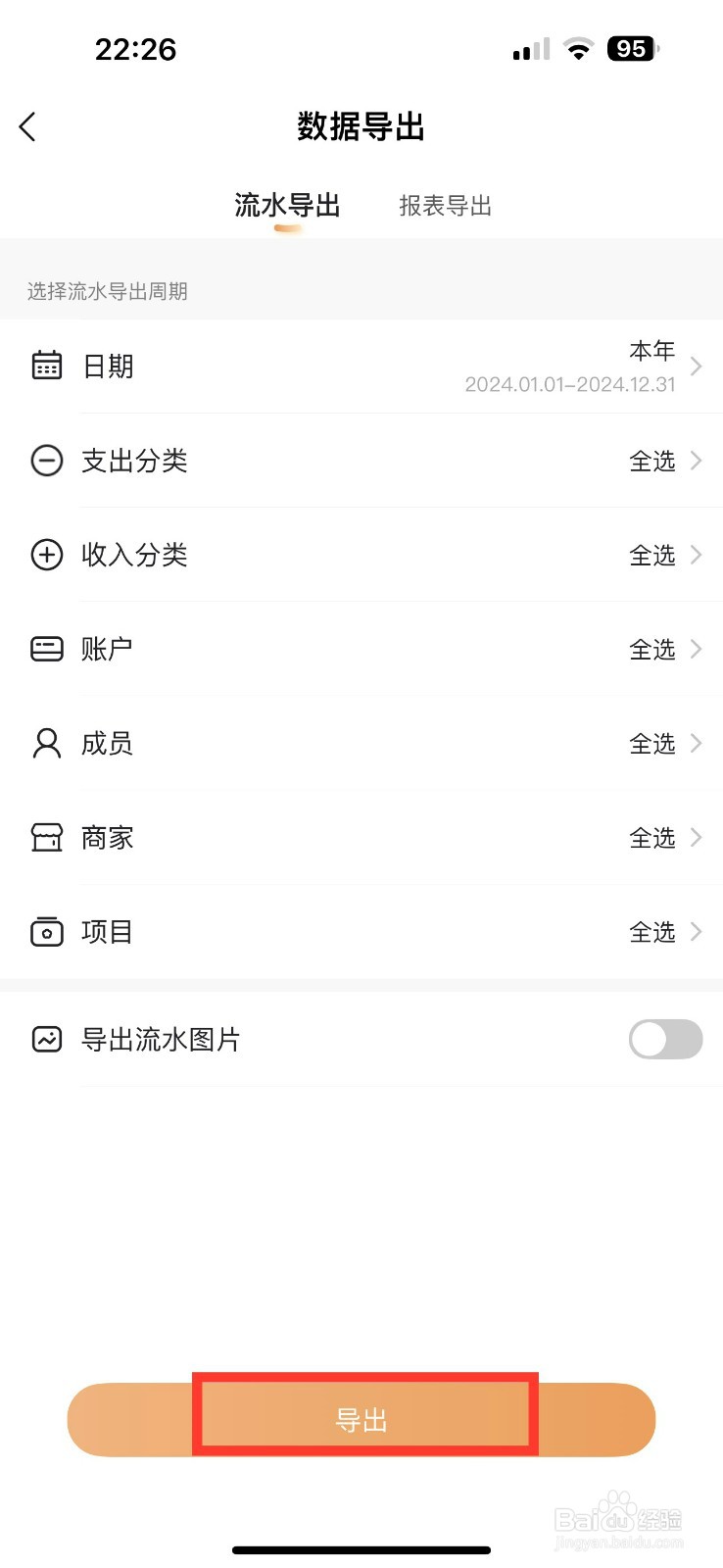The width and height of the screenshot is (723, 1568).
Task: Open the 日期 period picker
Action: [x=361, y=367]
